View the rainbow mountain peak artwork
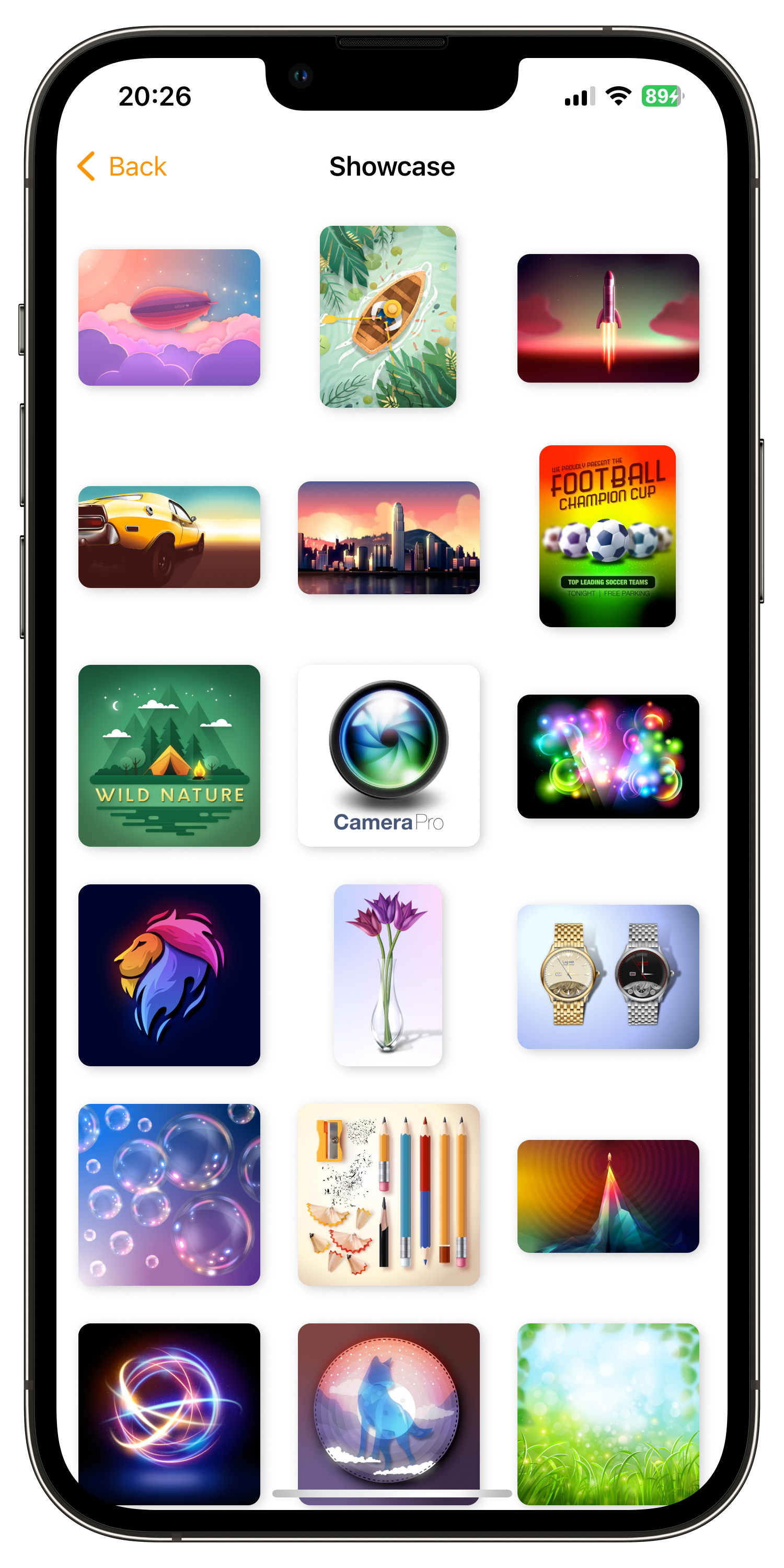 607,1195
